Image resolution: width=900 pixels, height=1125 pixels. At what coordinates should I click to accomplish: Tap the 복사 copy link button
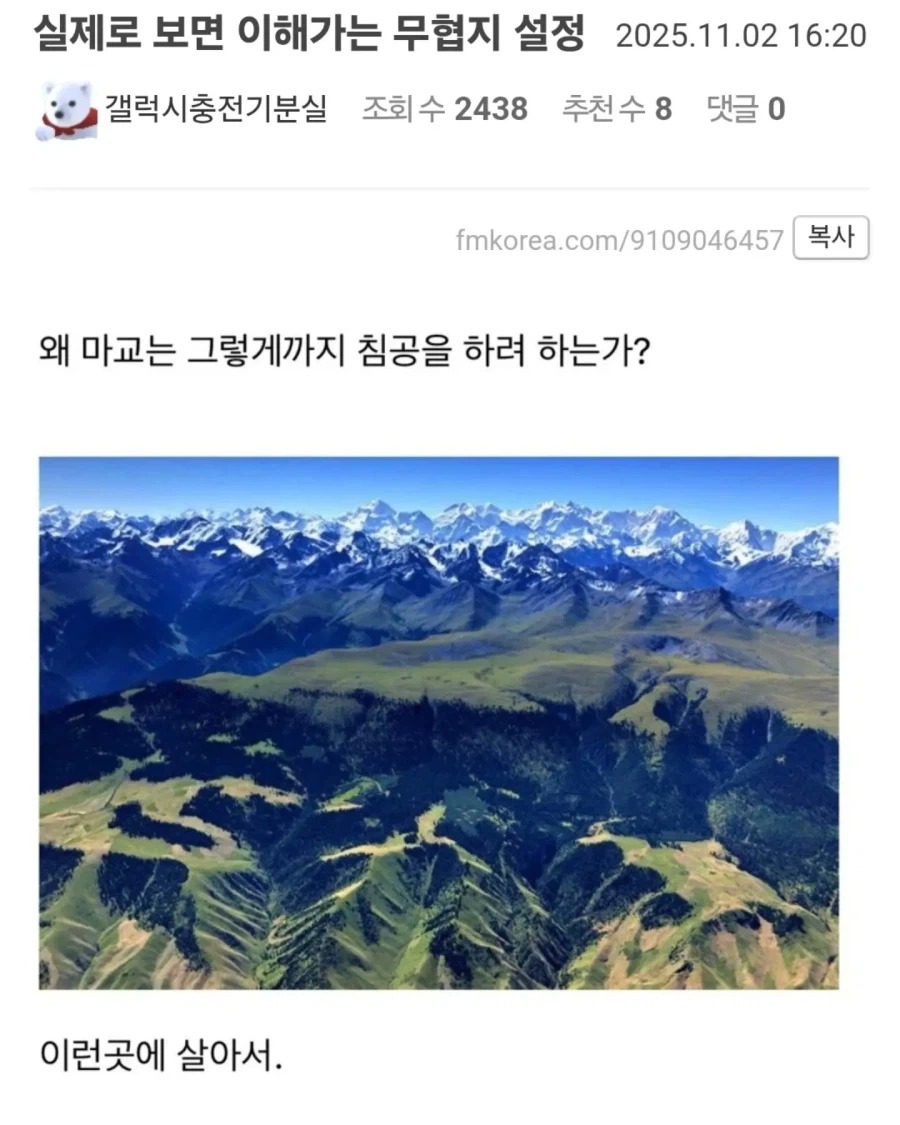click(x=830, y=237)
